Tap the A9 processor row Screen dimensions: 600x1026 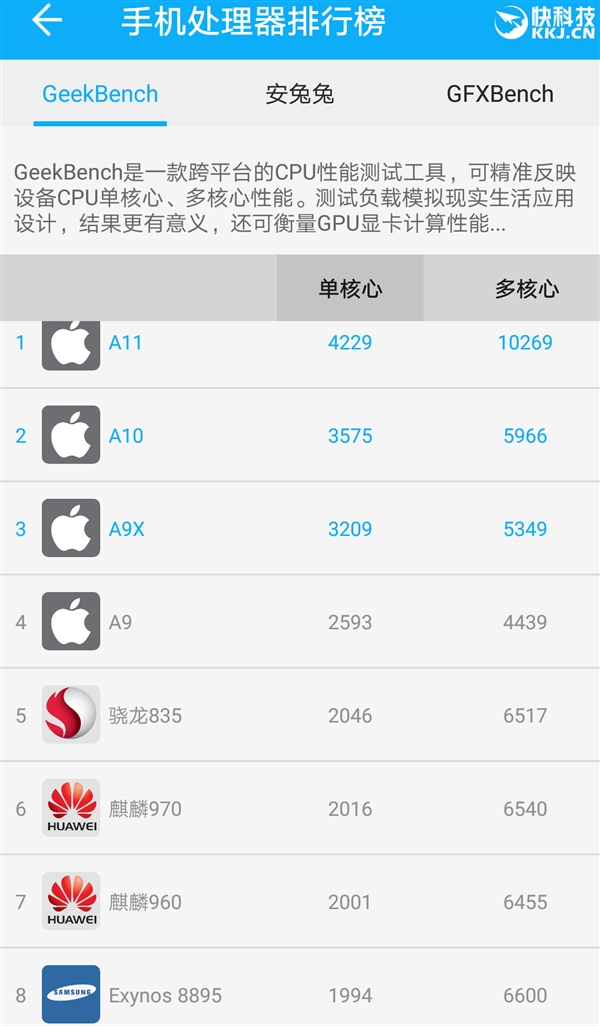pos(300,622)
